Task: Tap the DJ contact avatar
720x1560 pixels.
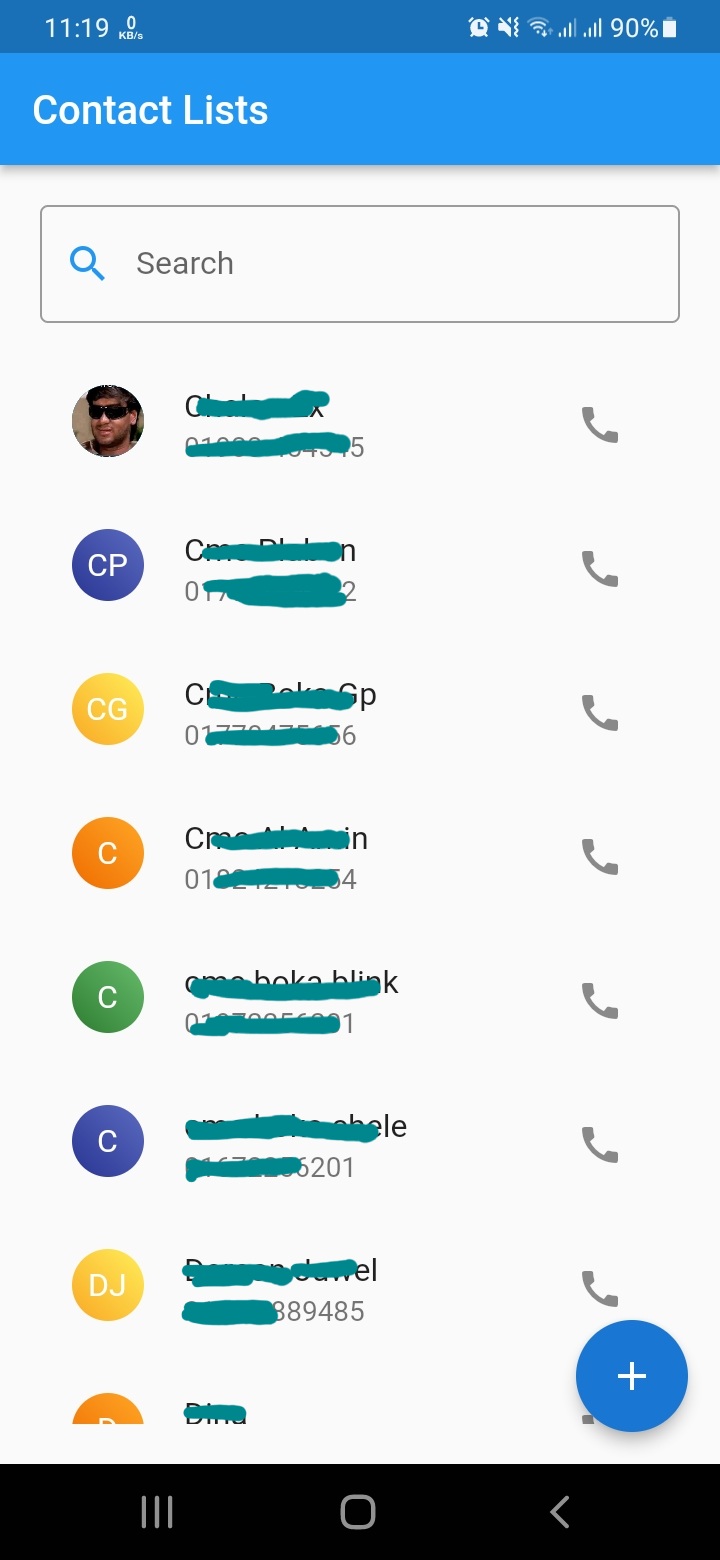Action: point(107,1285)
